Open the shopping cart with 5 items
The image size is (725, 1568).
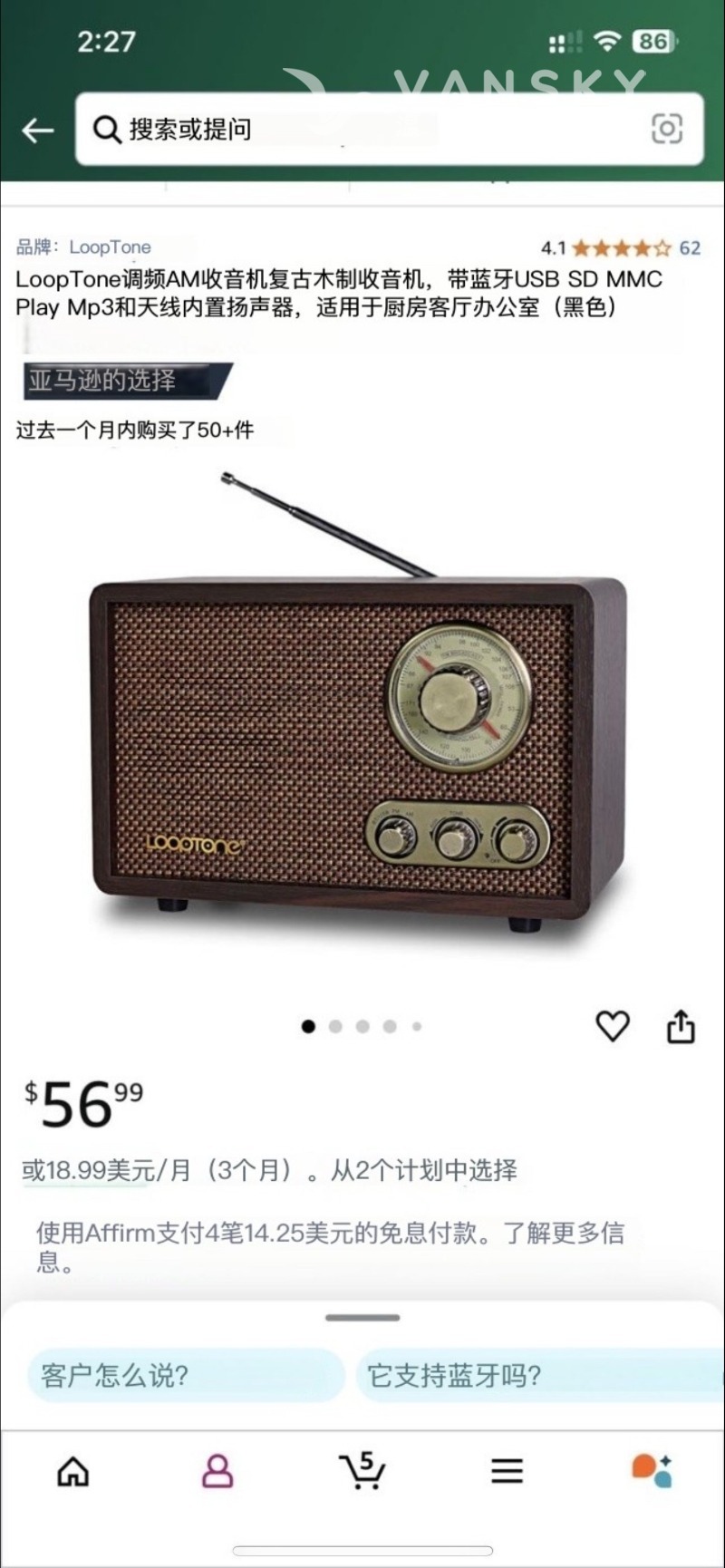(x=362, y=1470)
